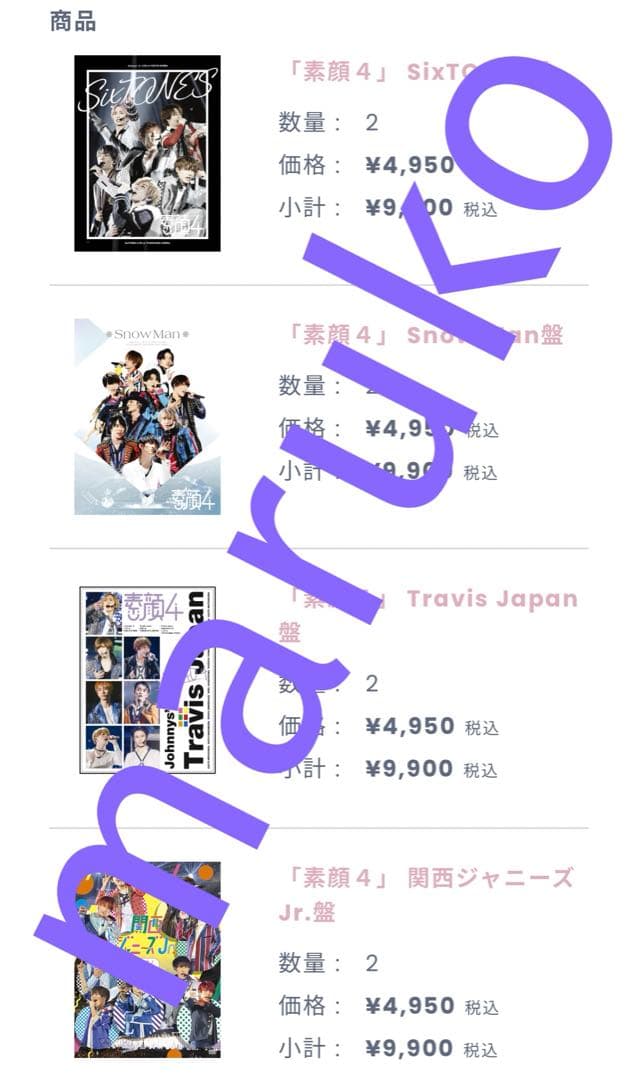Image resolution: width=639 pixels, height=1080 pixels.
Task: View the SixTONES DVD cover image
Action: (x=147, y=153)
